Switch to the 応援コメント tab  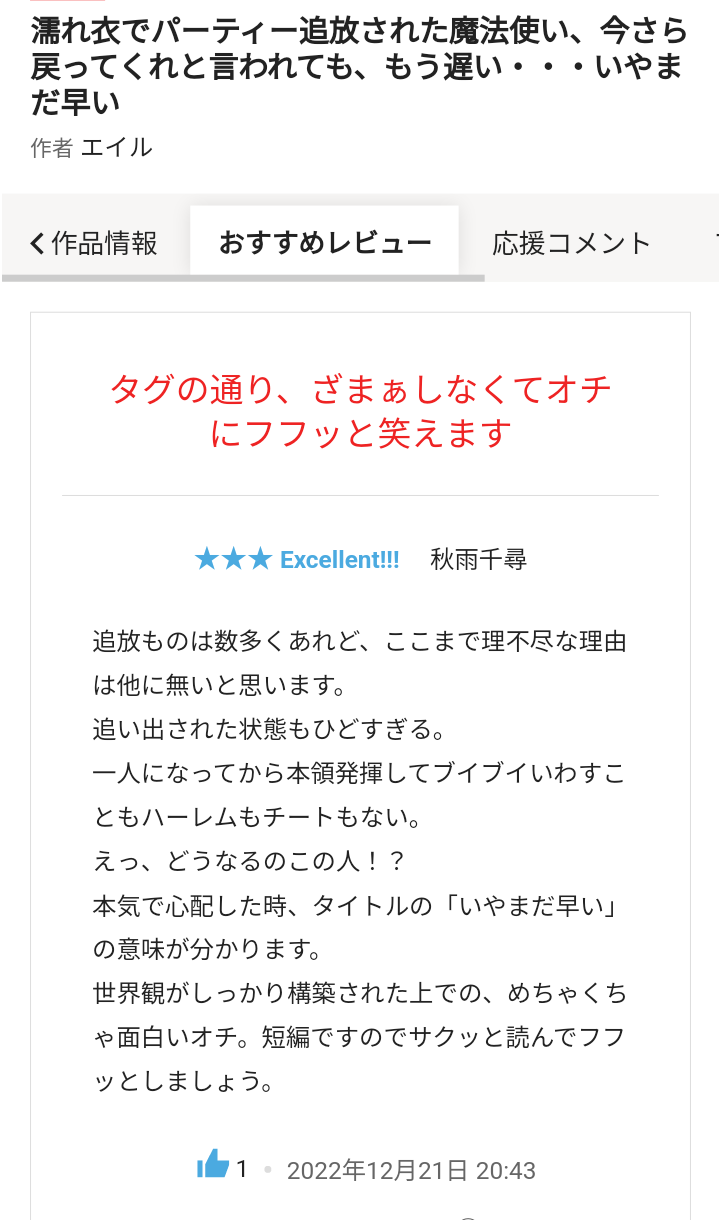click(571, 243)
